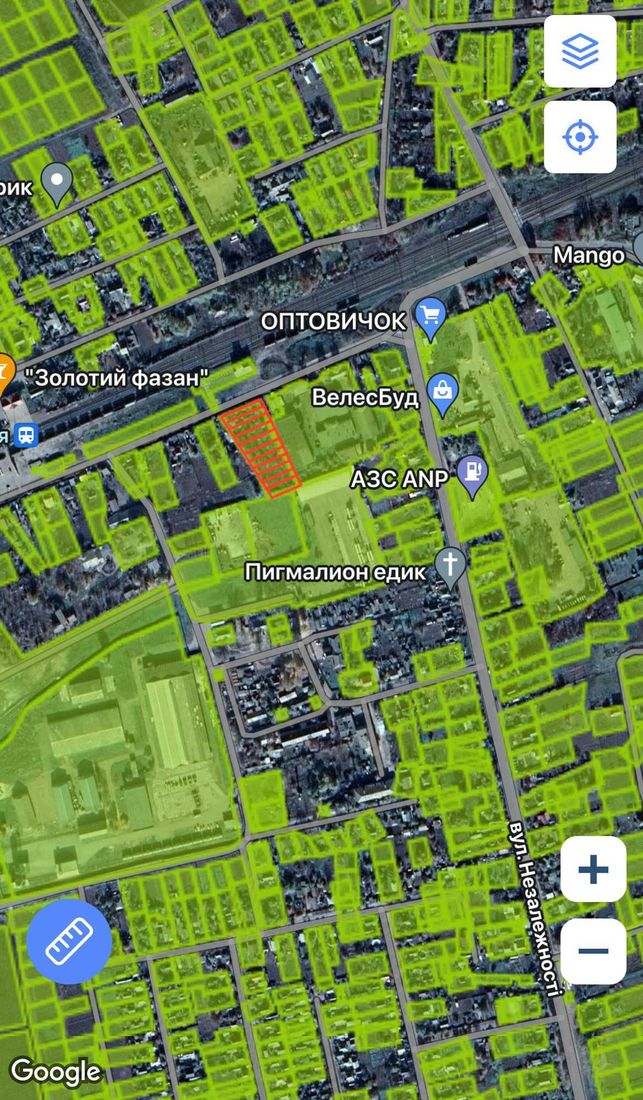Zoom out with the minus button
The width and height of the screenshot is (643, 1100).
click(593, 951)
